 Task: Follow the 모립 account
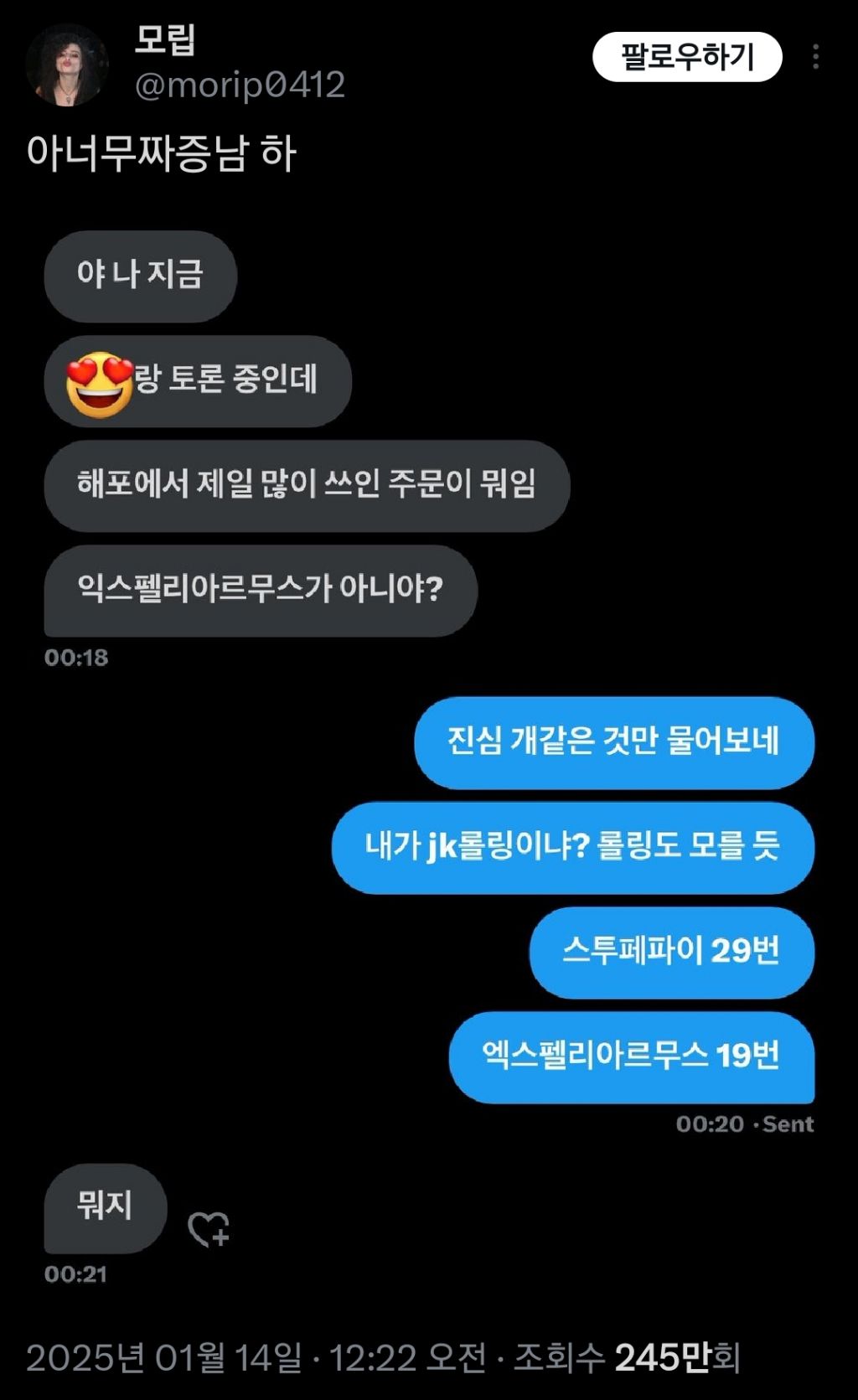pyautogui.click(x=687, y=57)
